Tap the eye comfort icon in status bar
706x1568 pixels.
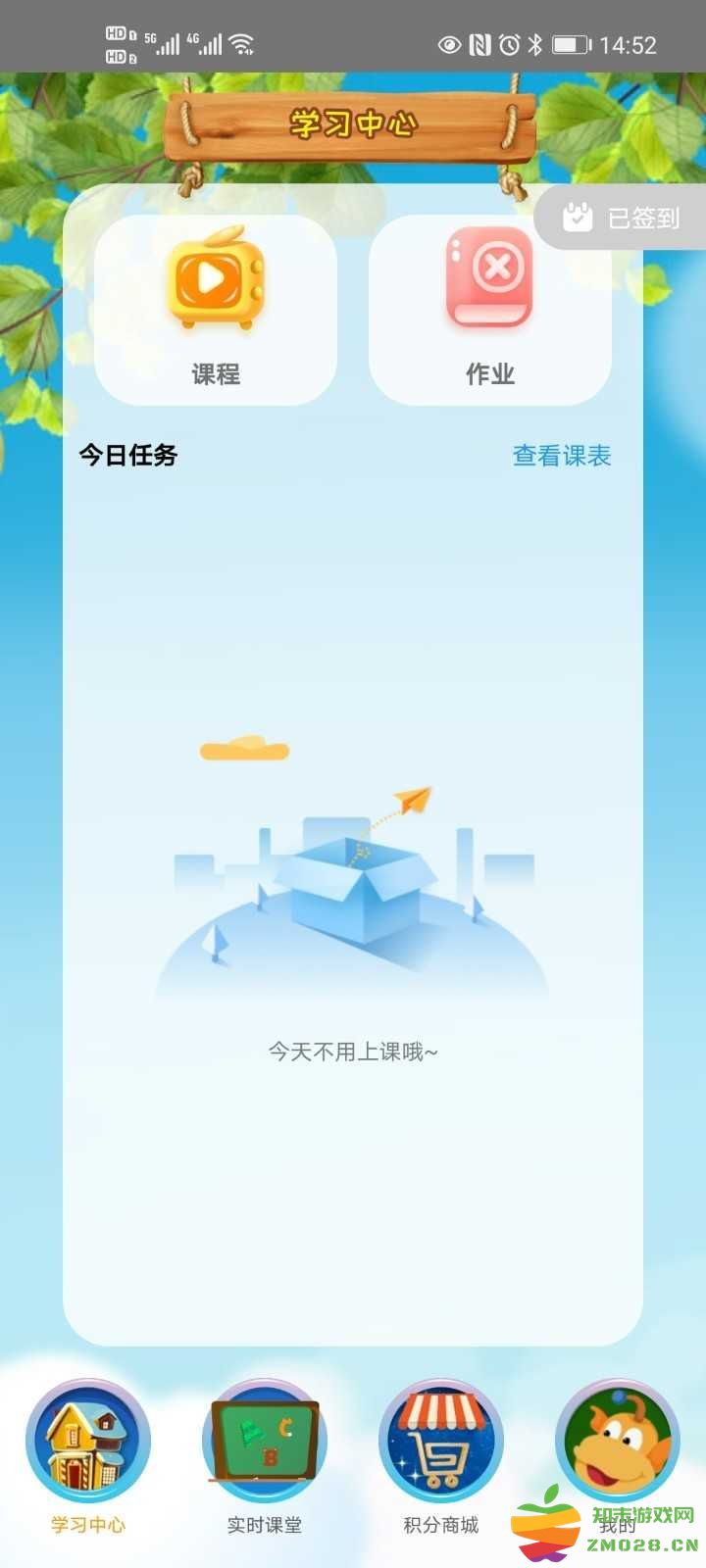[450, 44]
